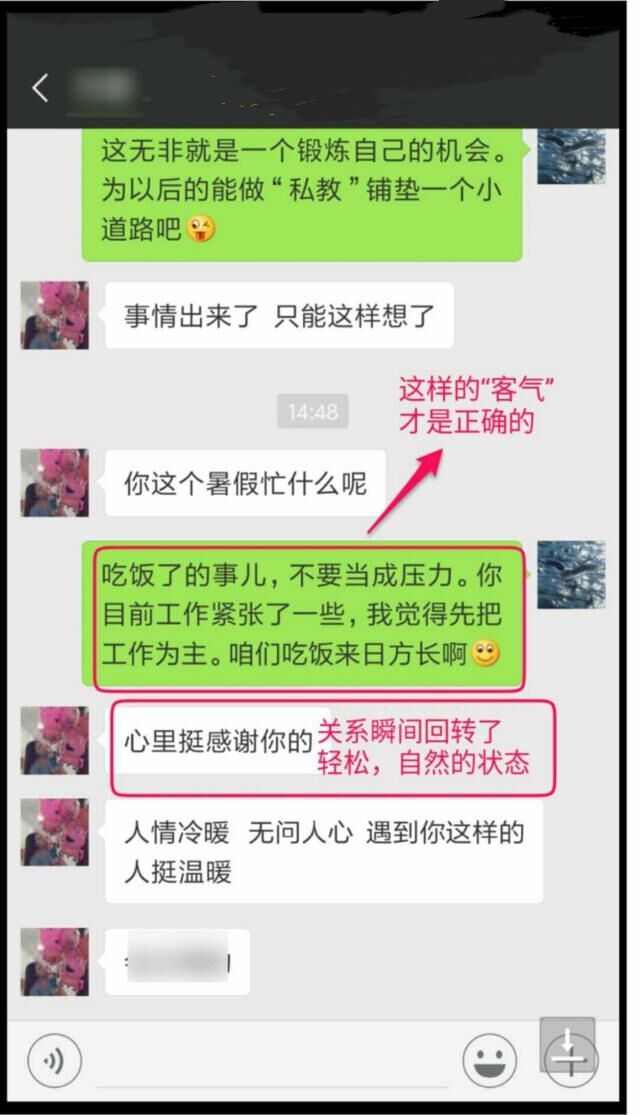Open the plus attachment menu
Image resolution: width=640 pixels, height=1115 pixels.
click(x=571, y=1056)
